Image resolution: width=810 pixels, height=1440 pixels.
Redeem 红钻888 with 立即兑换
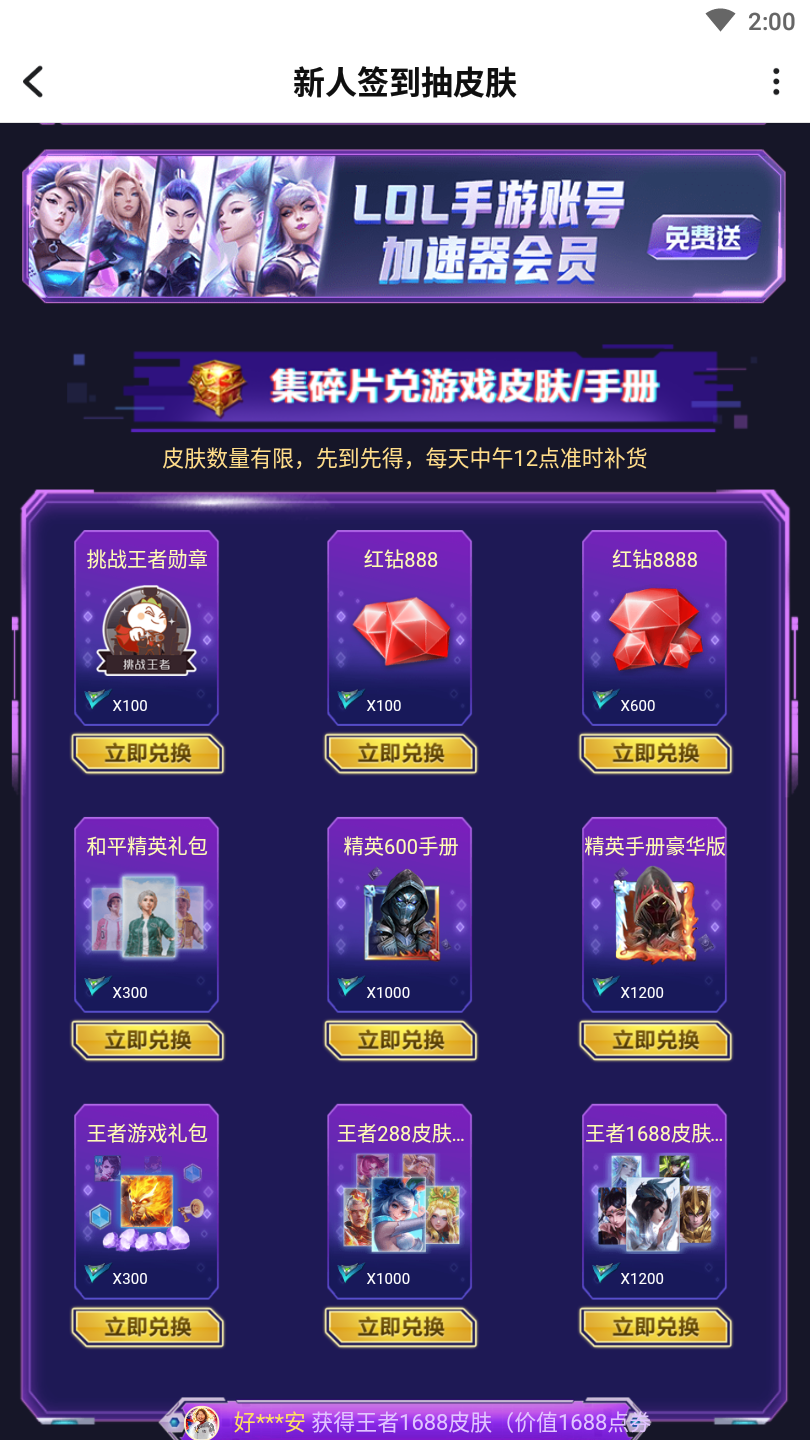pos(401,754)
